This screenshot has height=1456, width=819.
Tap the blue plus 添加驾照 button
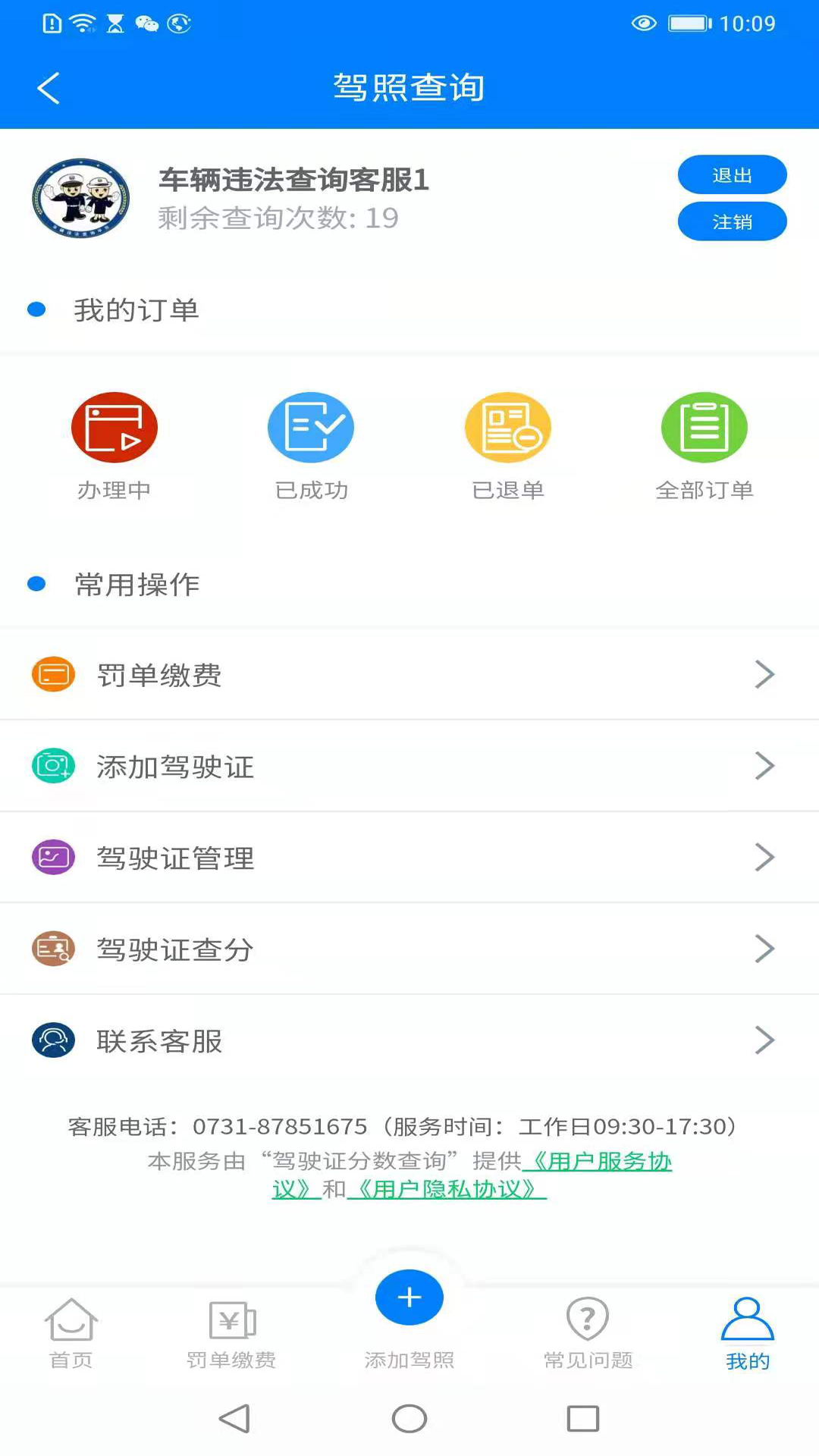pyautogui.click(x=409, y=1297)
